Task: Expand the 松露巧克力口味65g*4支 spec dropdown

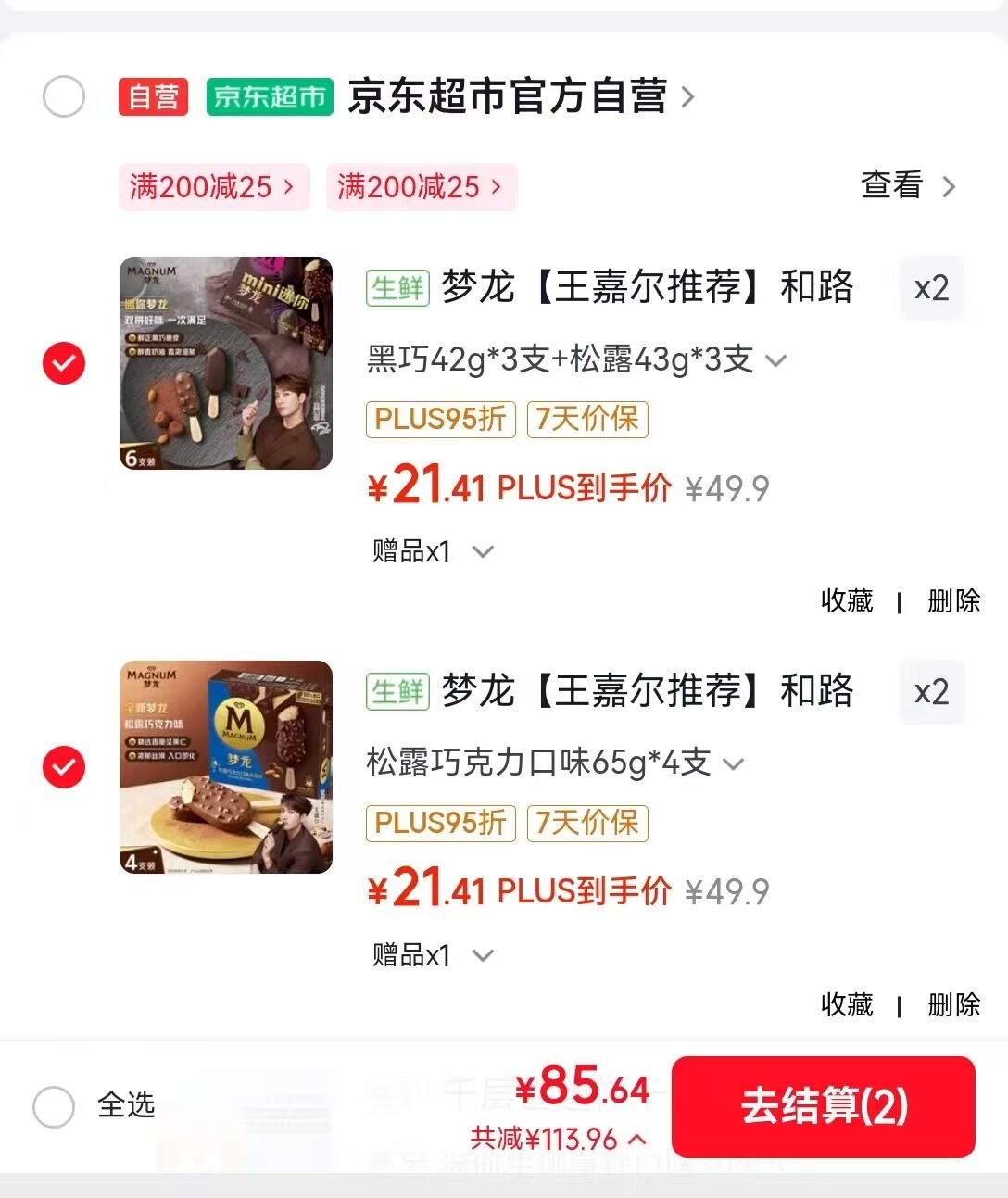Action: coord(555,763)
